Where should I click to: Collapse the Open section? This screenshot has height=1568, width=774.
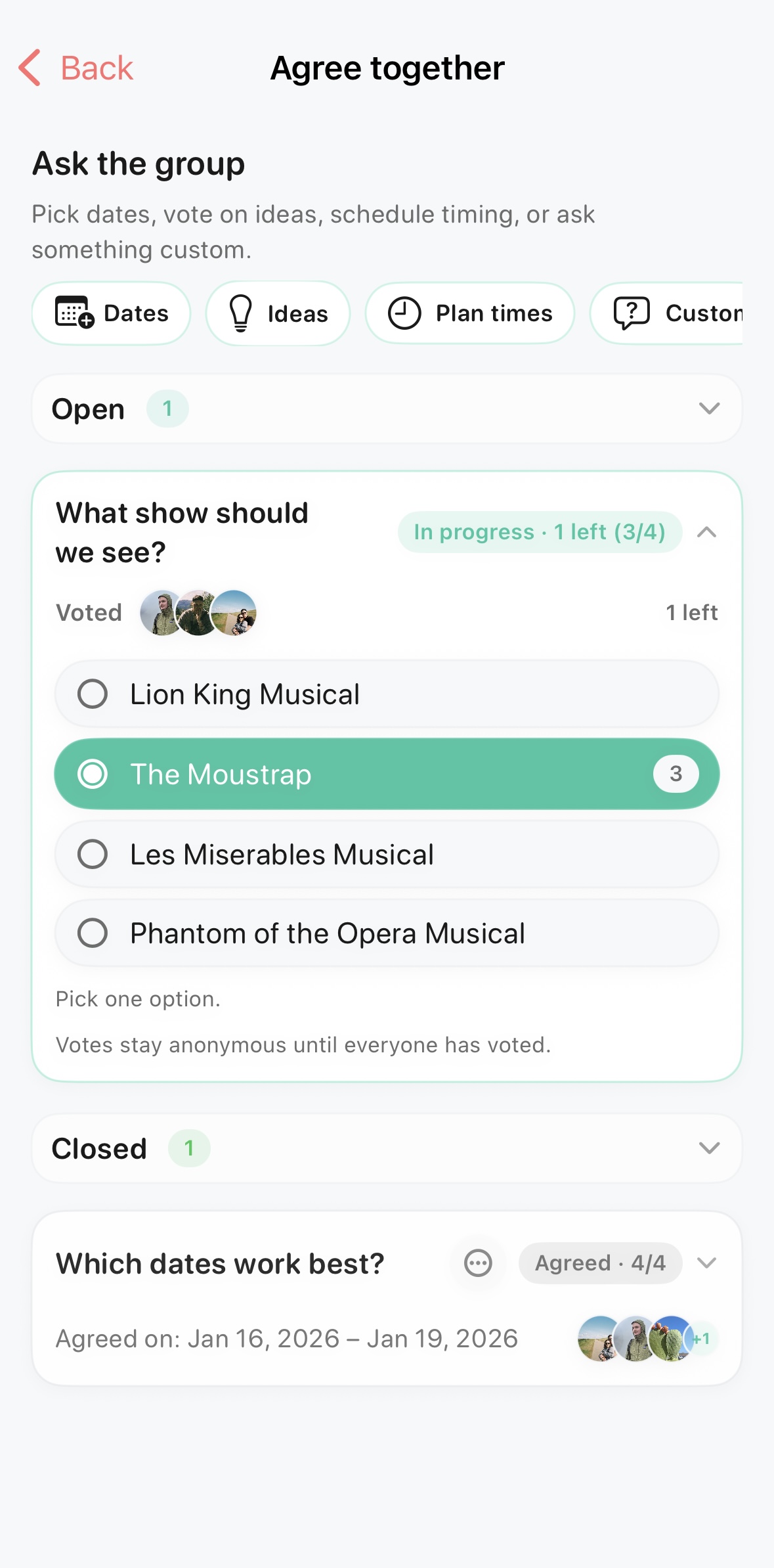coord(708,409)
